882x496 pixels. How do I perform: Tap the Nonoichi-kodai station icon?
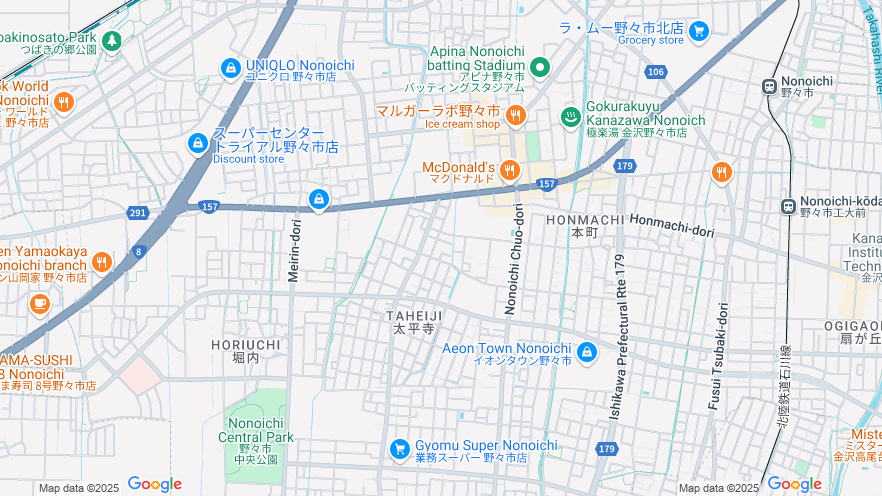790,206
